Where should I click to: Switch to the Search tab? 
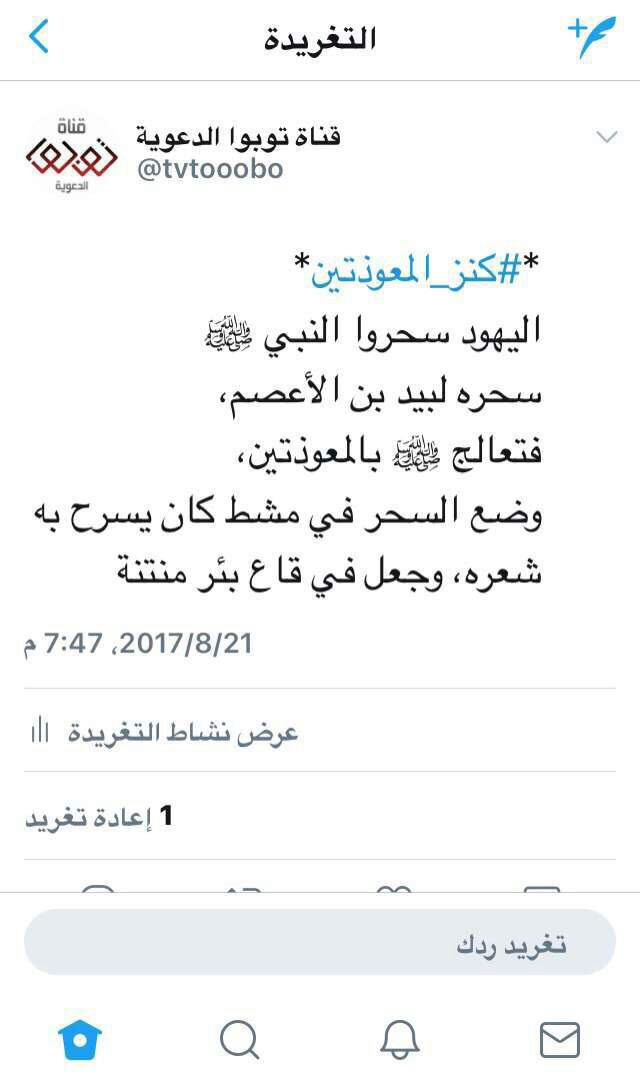239,1040
